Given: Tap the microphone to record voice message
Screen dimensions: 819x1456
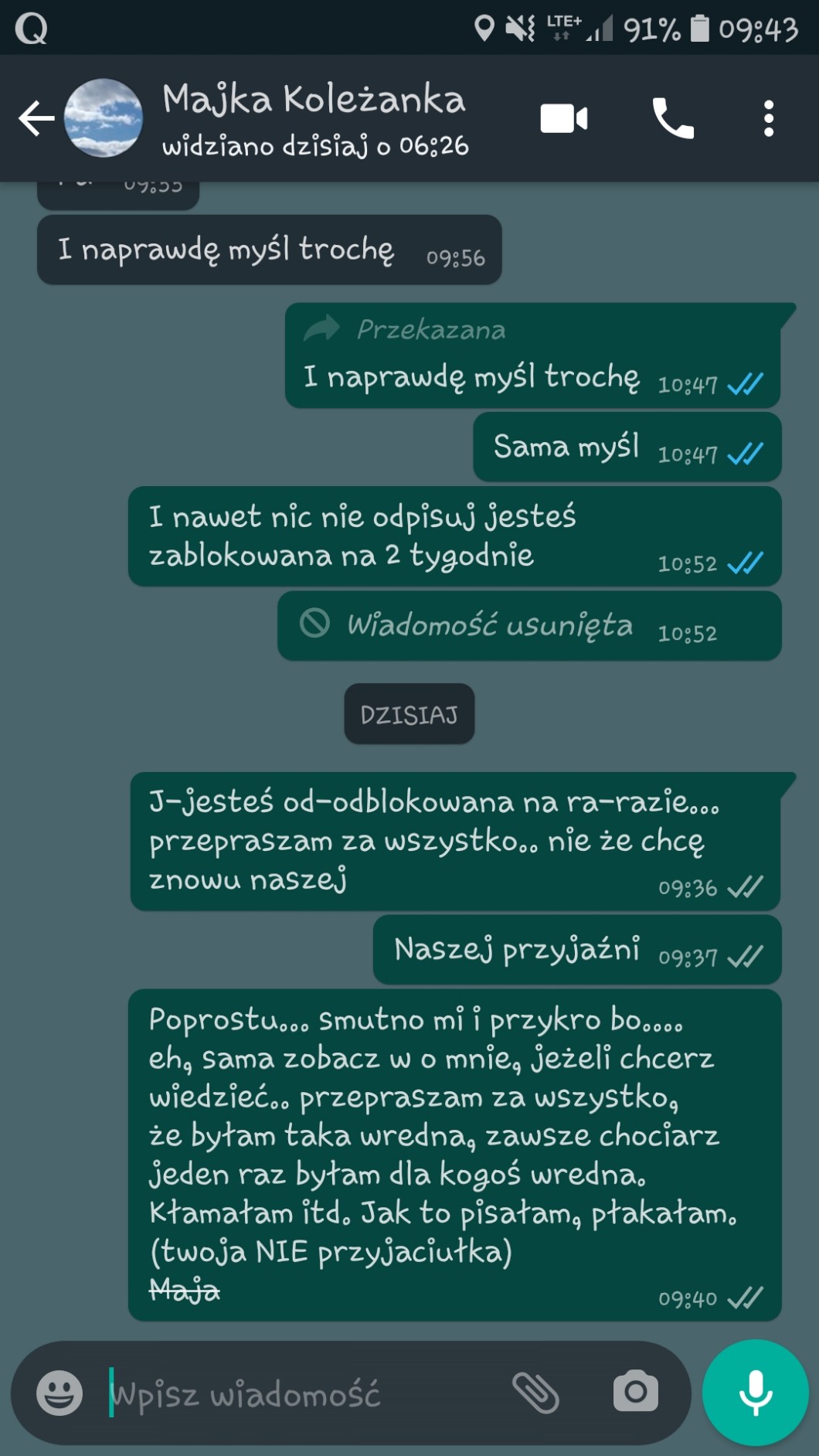Looking at the screenshot, I should coord(755,1393).
